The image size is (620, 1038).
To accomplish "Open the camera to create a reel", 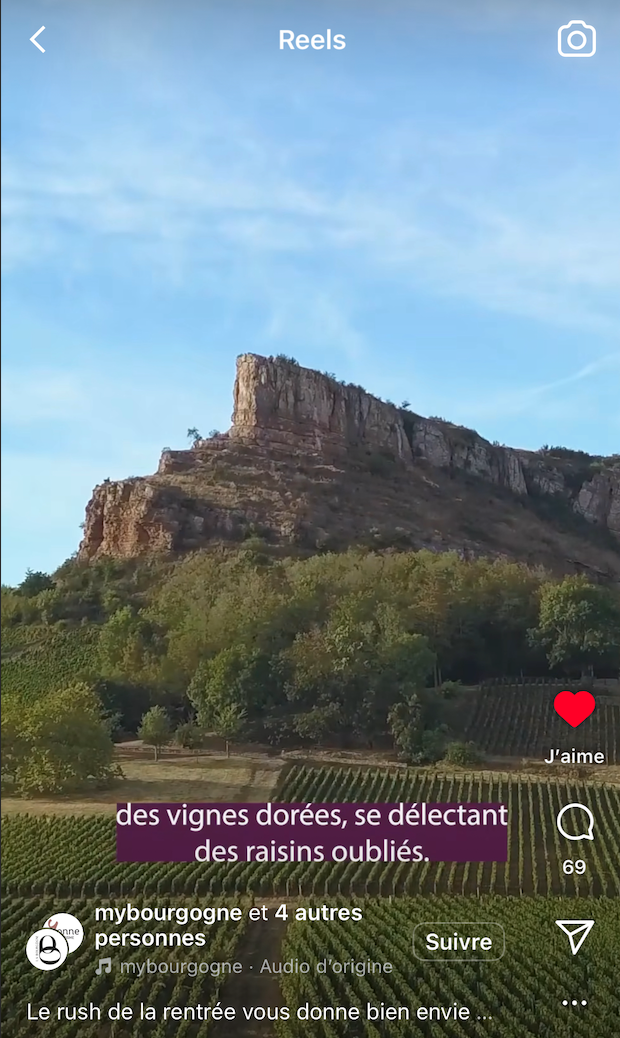I will pyautogui.click(x=576, y=39).
